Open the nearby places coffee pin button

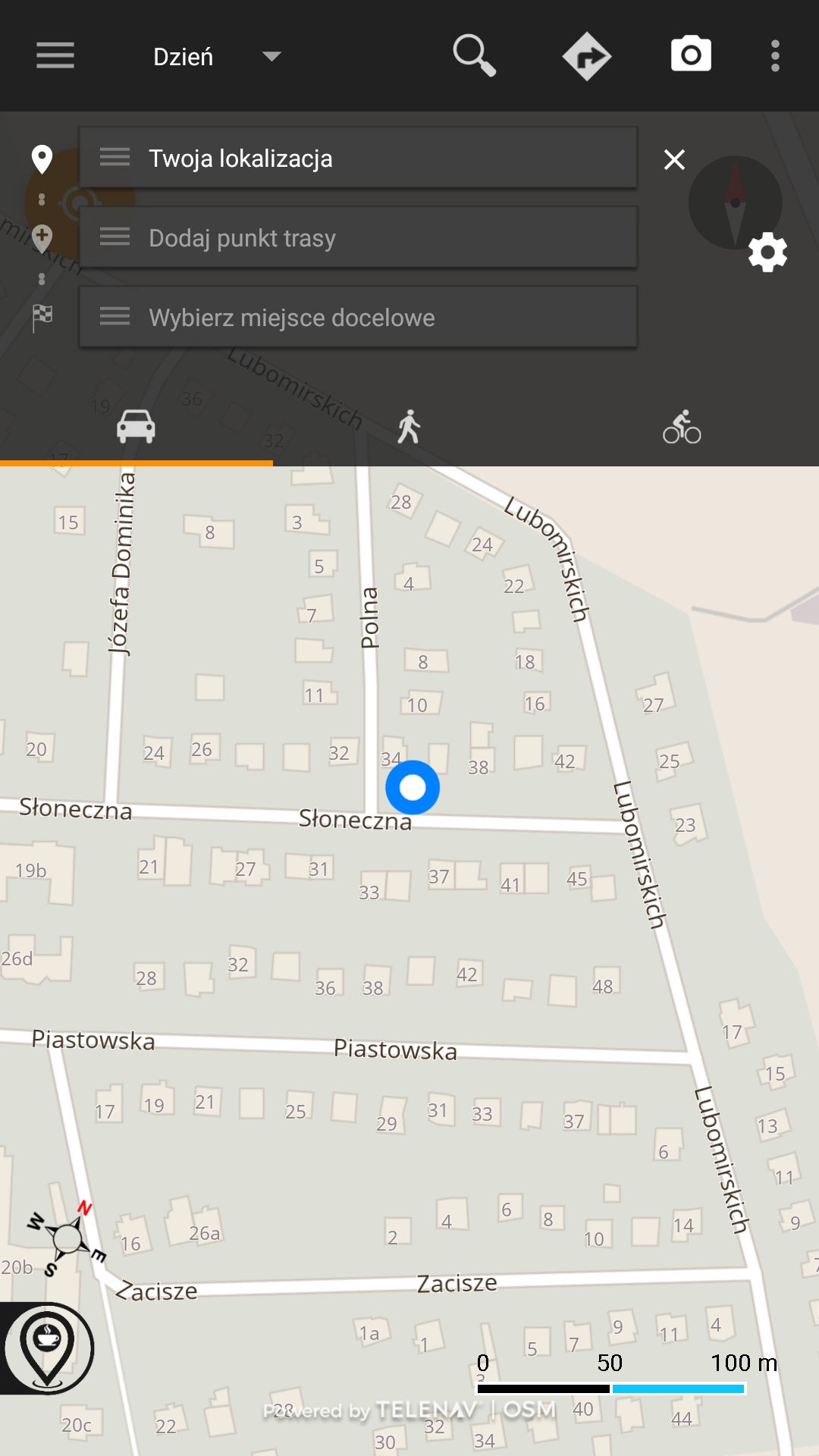47,1348
